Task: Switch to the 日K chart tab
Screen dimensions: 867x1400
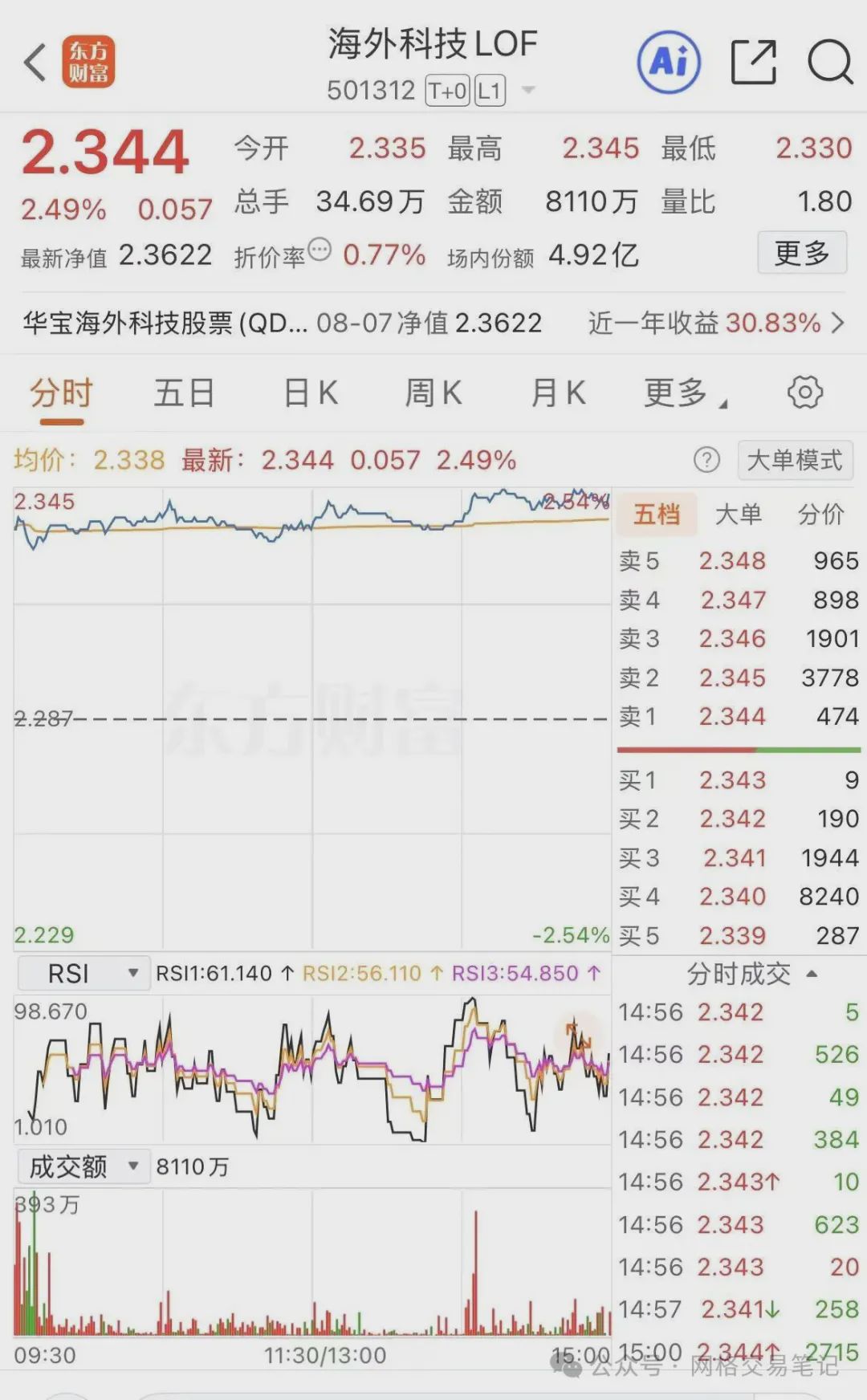Action: (x=311, y=394)
